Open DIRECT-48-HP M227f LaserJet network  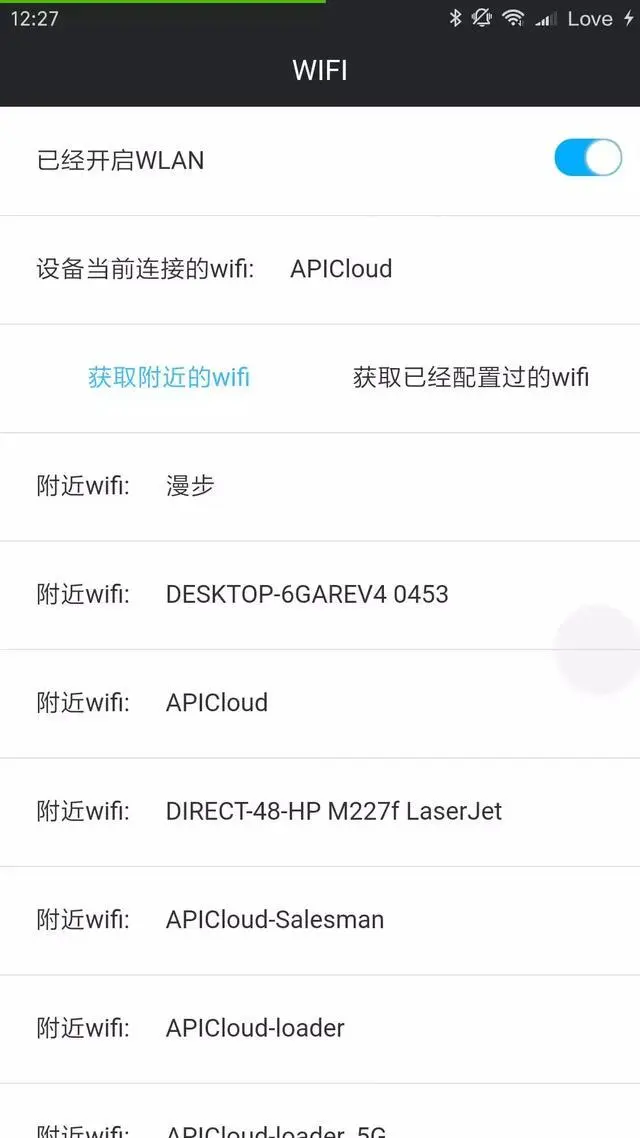click(333, 811)
